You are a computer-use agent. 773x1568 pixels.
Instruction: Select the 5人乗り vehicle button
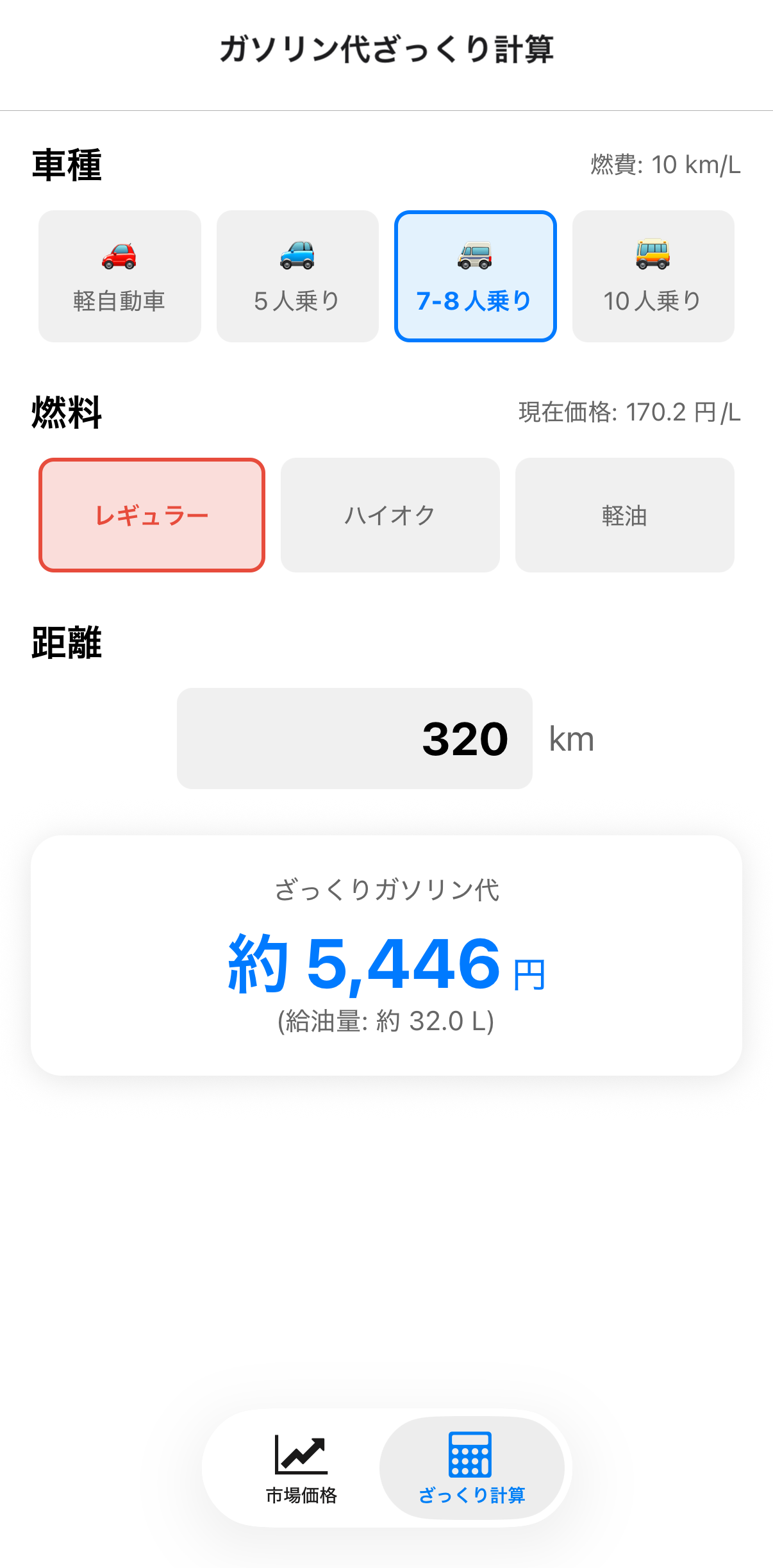click(297, 276)
